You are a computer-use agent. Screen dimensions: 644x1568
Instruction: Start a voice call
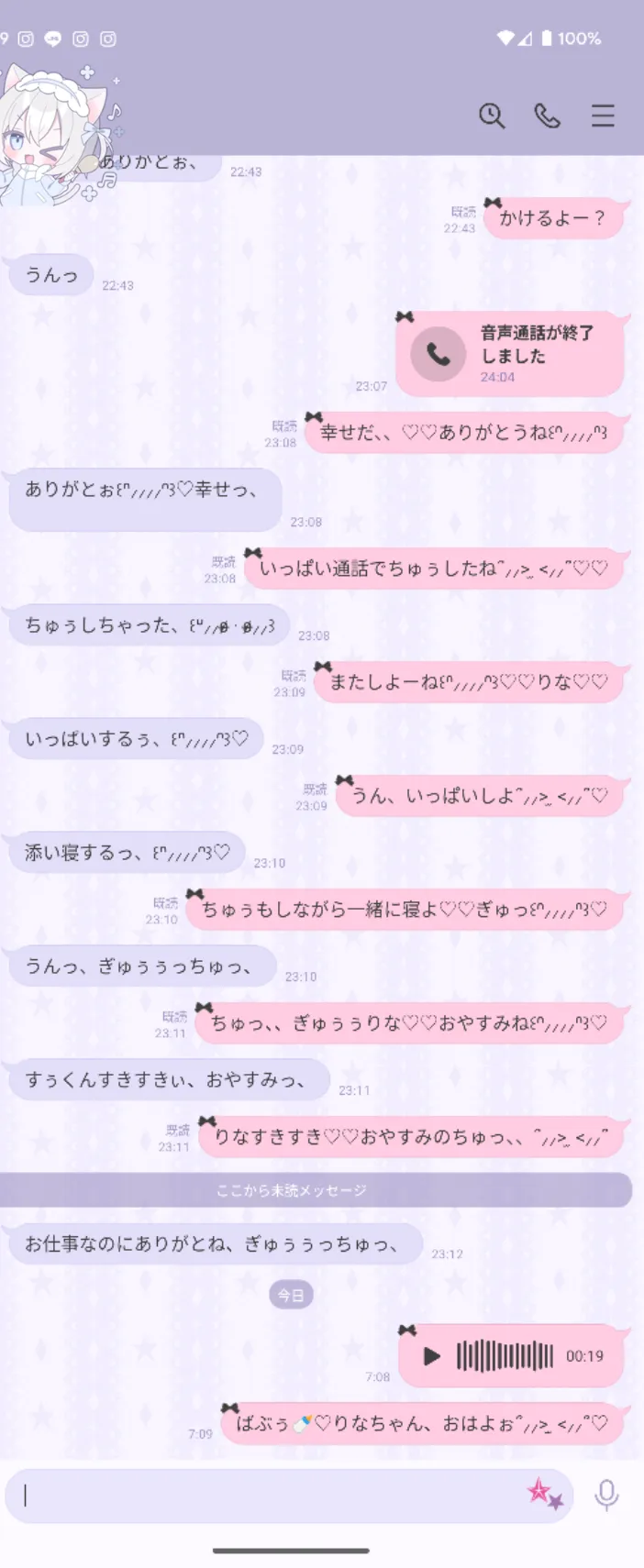547,116
